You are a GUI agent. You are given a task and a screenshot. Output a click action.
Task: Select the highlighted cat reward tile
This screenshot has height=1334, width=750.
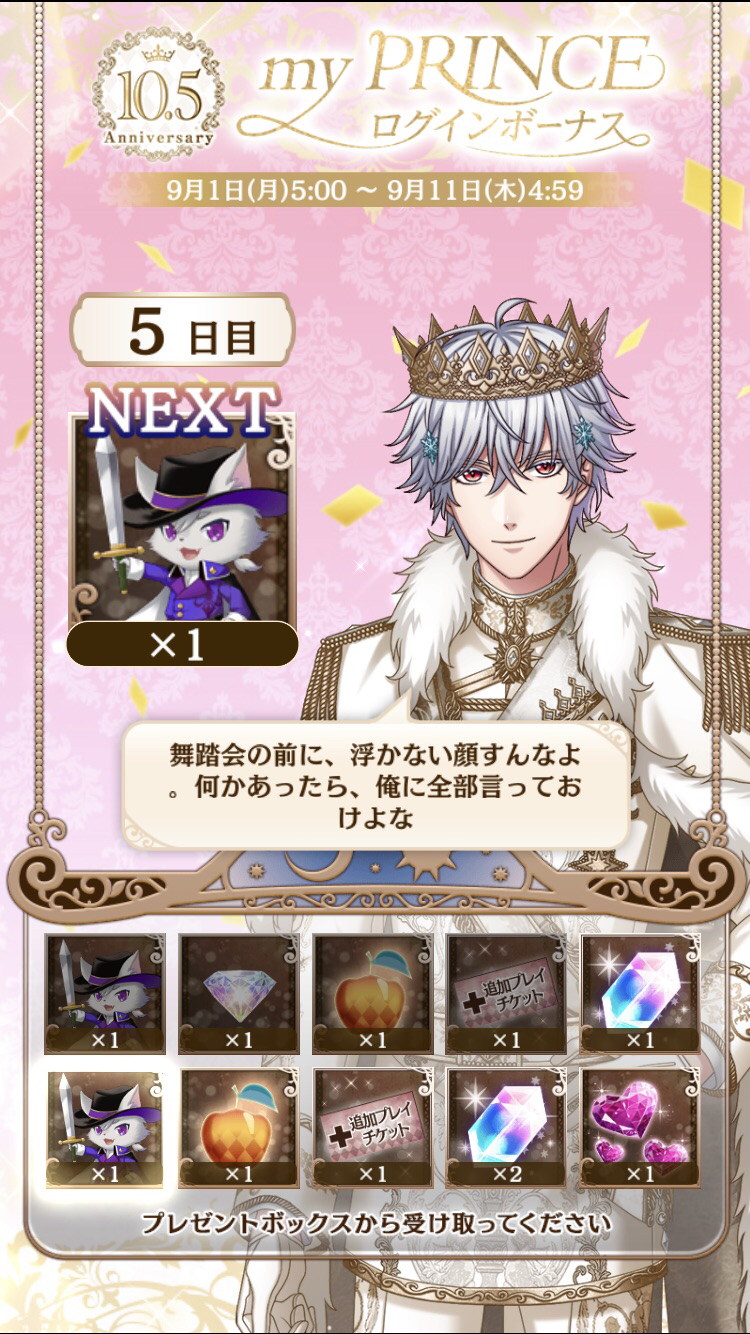pos(104,1129)
